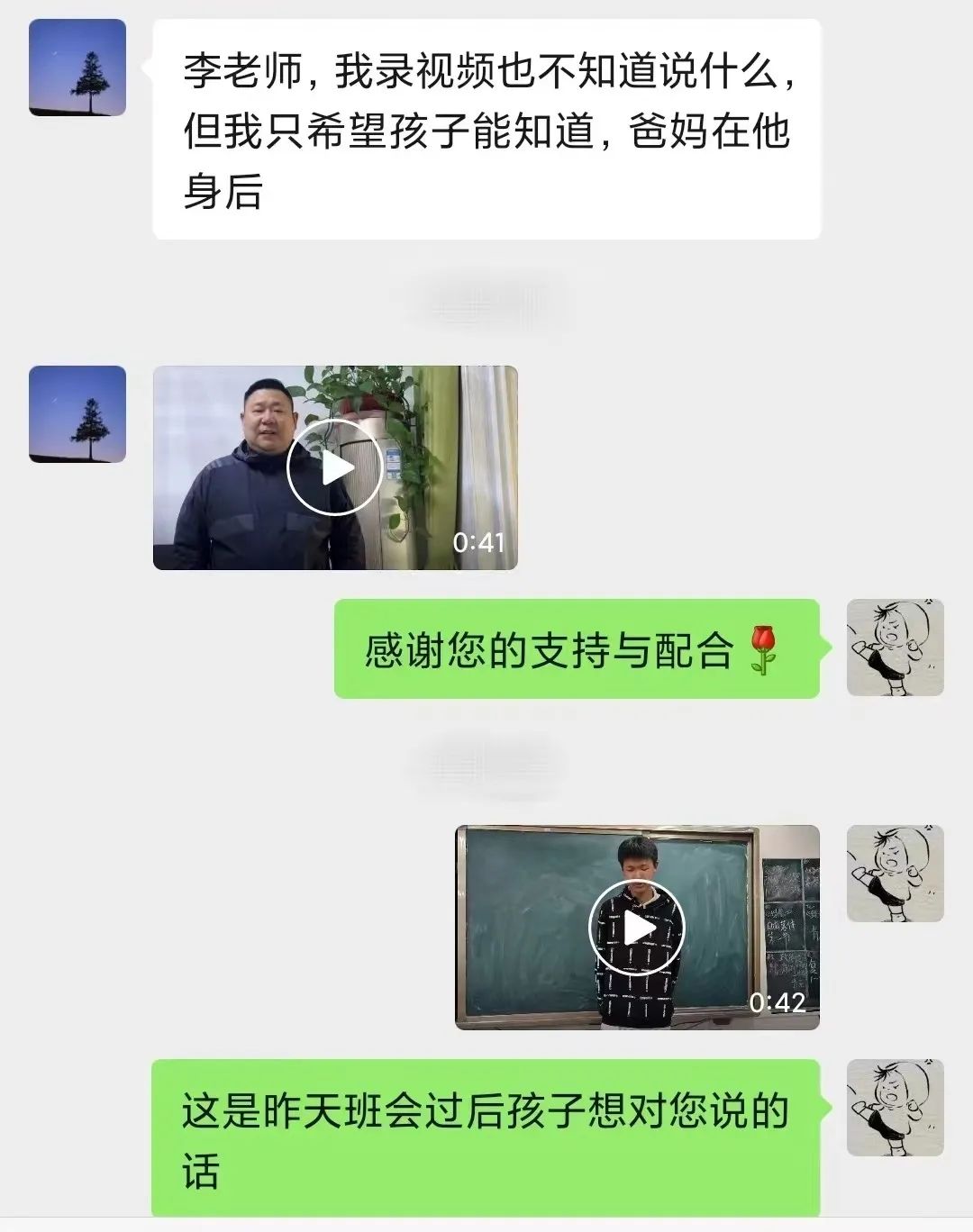The image size is (973, 1232).
Task: Play the 0:42 classroom video message
Action: click(x=637, y=928)
